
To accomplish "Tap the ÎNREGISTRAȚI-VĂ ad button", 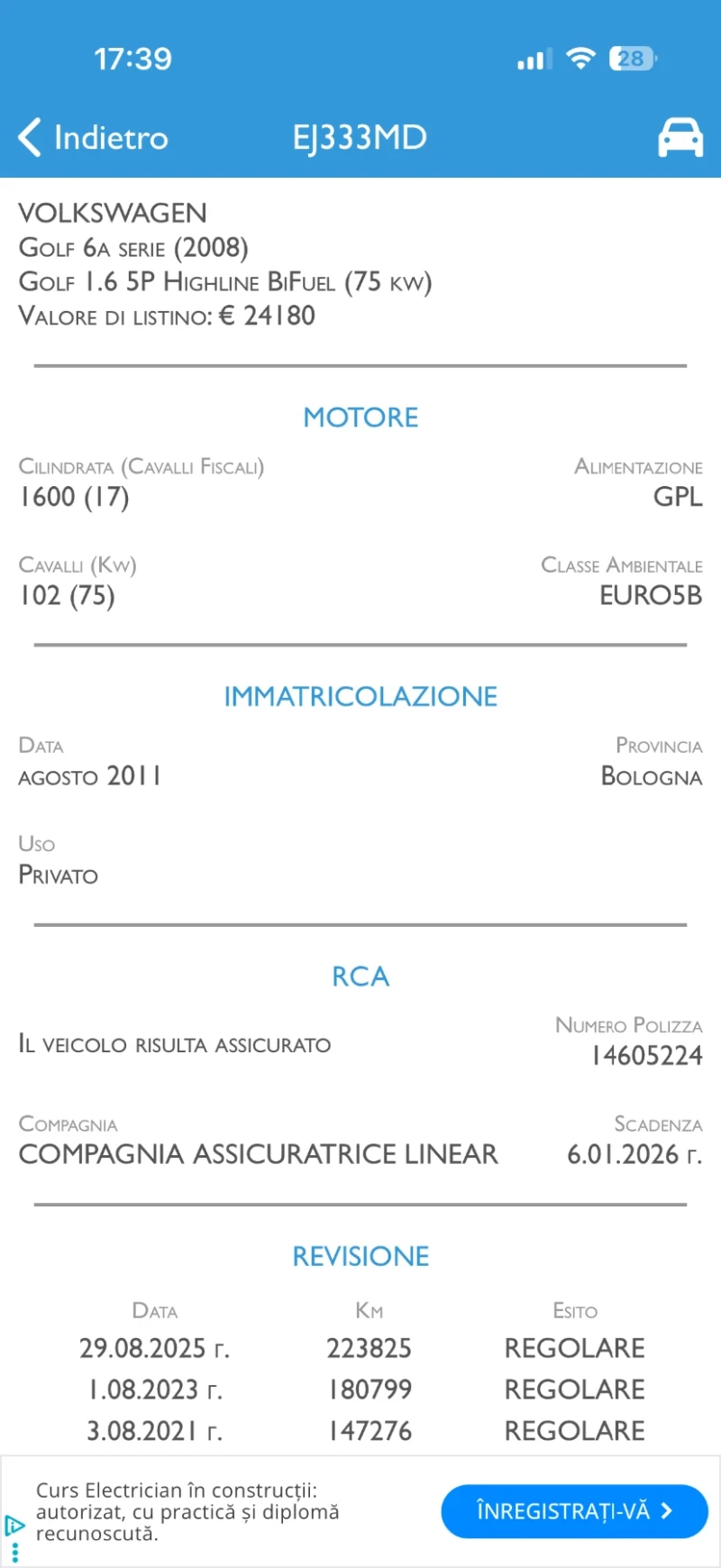I will pos(574,1511).
